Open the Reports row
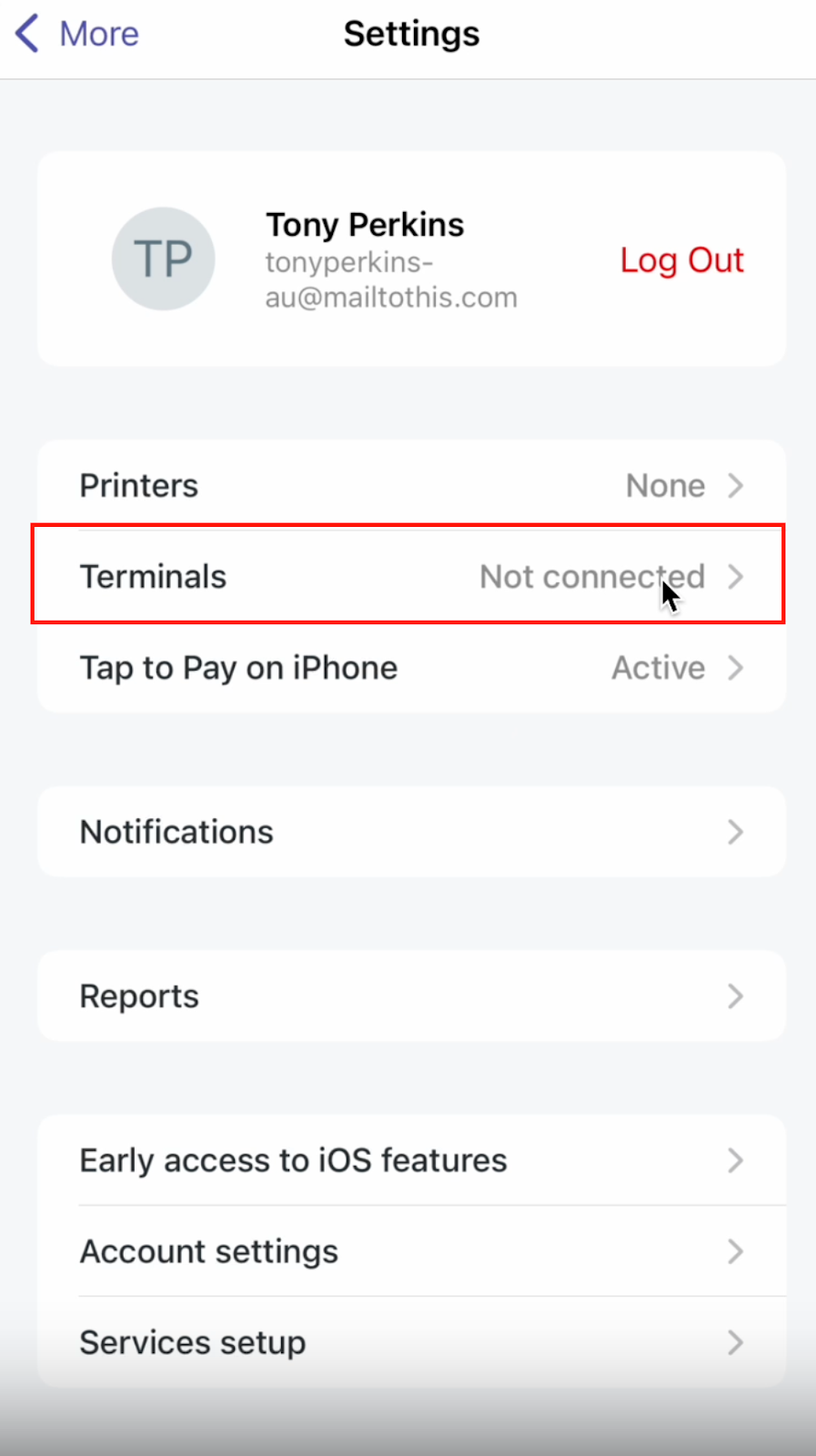Screen dimensions: 816x1456 coord(411,996)
